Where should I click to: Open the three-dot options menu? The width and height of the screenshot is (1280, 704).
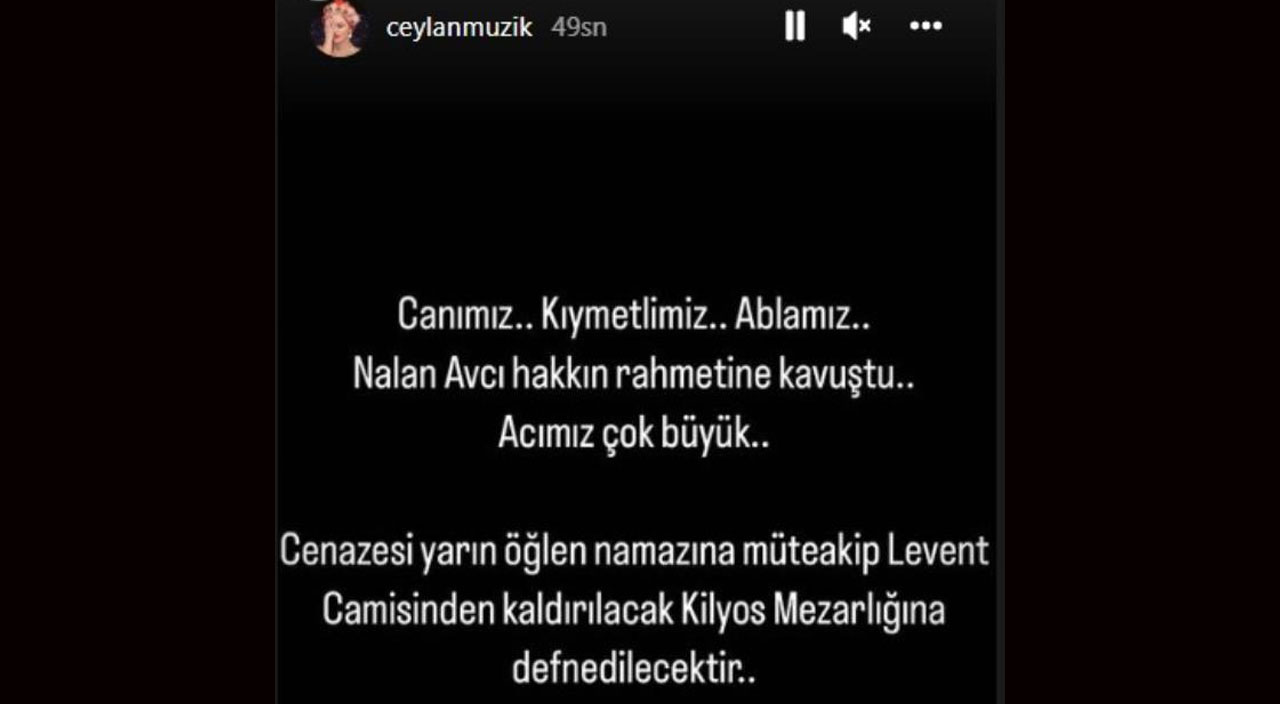925,27
